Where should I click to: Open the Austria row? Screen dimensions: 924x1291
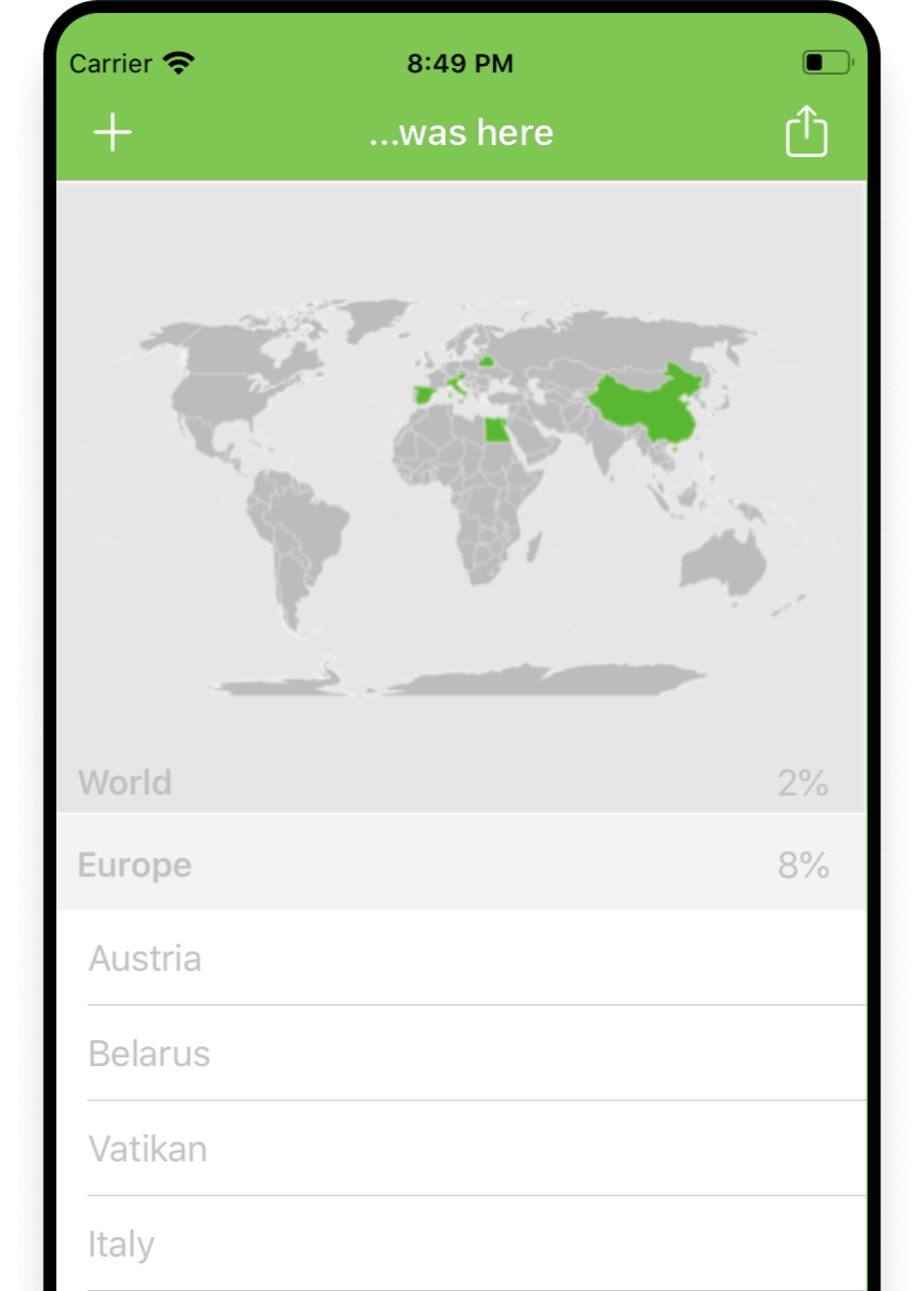pos(462,958)
